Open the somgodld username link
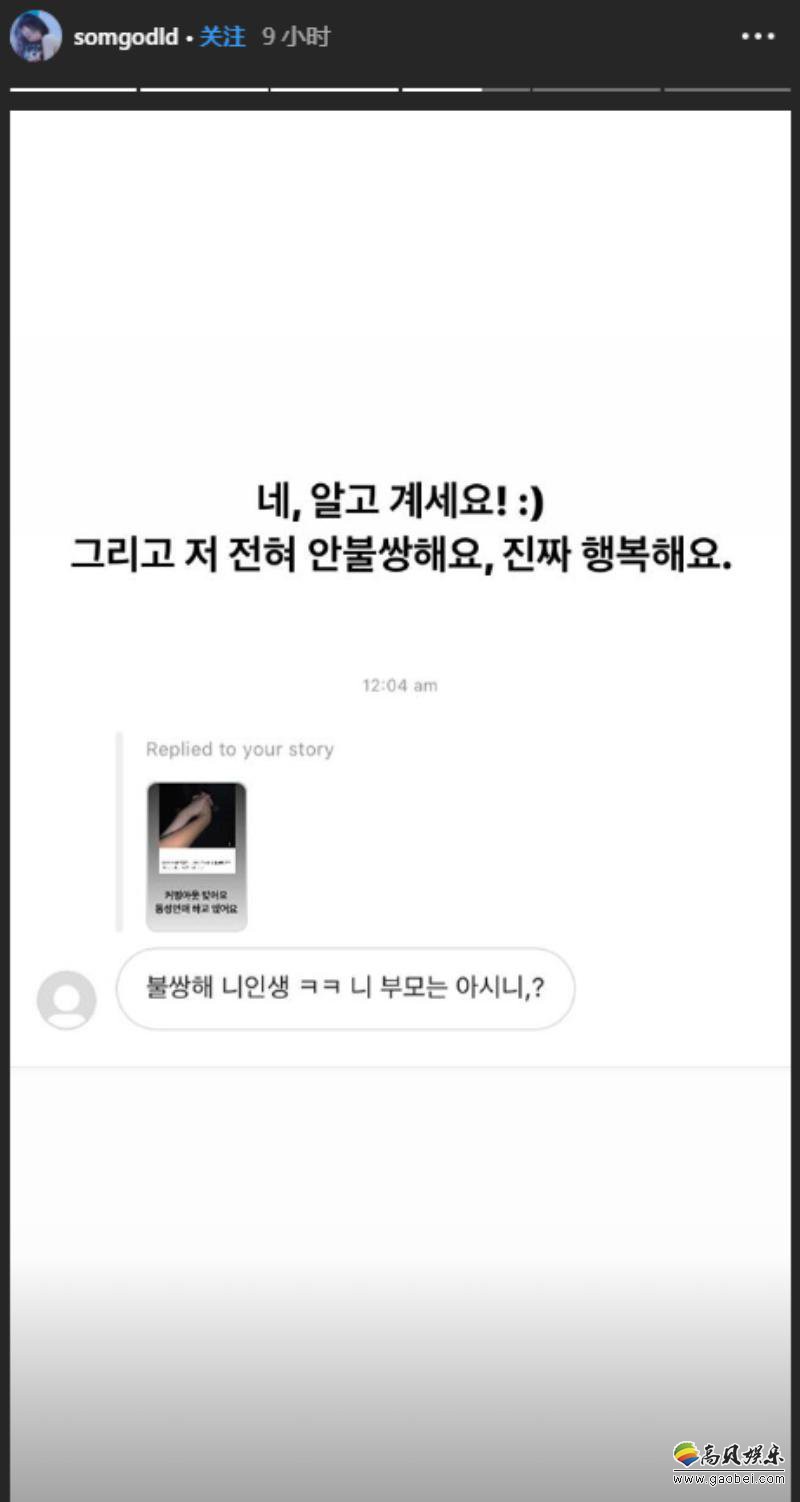 pos(126,37)
